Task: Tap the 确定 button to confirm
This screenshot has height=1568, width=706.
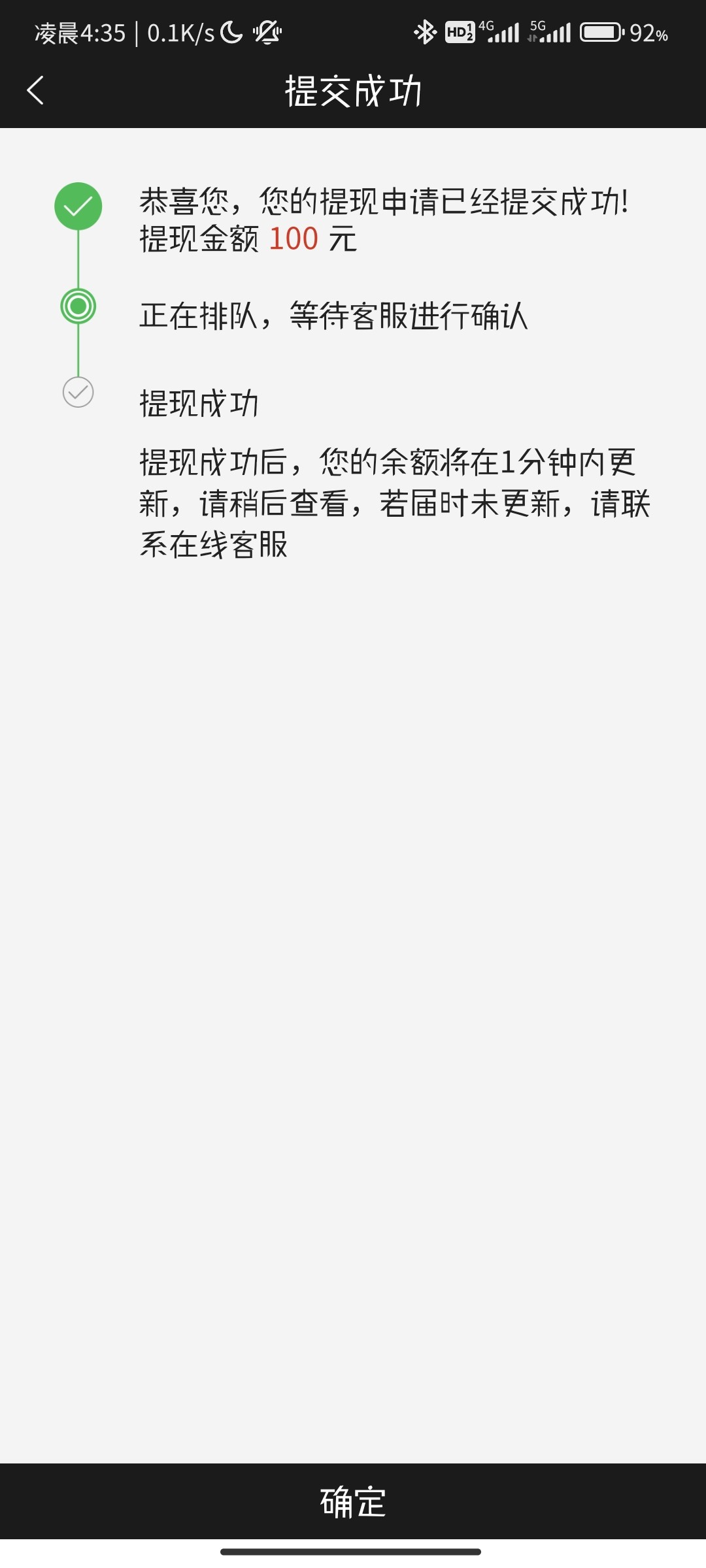Action: pos(353,1501)
